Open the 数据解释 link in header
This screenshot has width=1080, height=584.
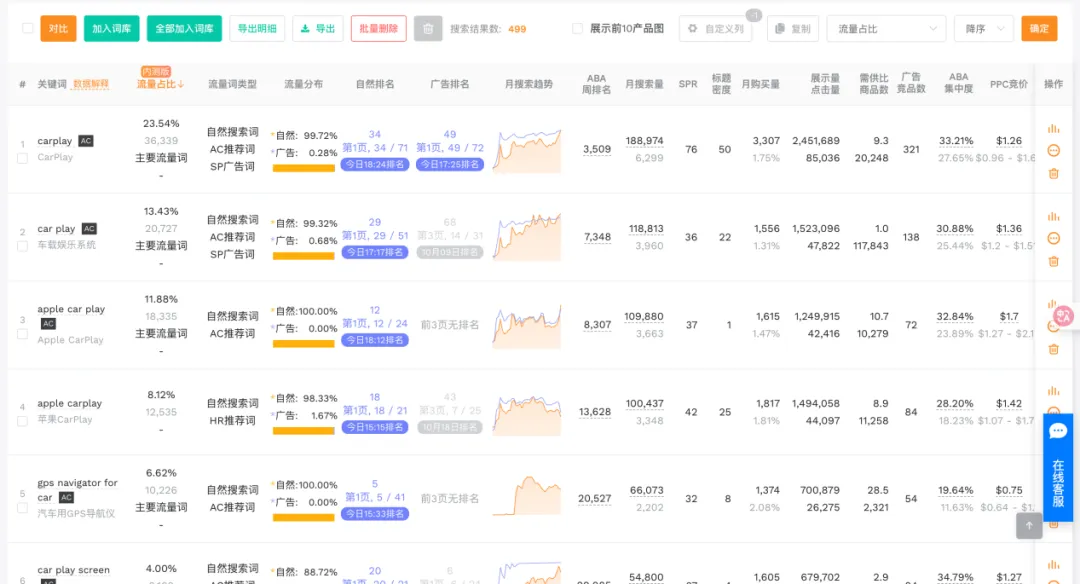(91, 84)
